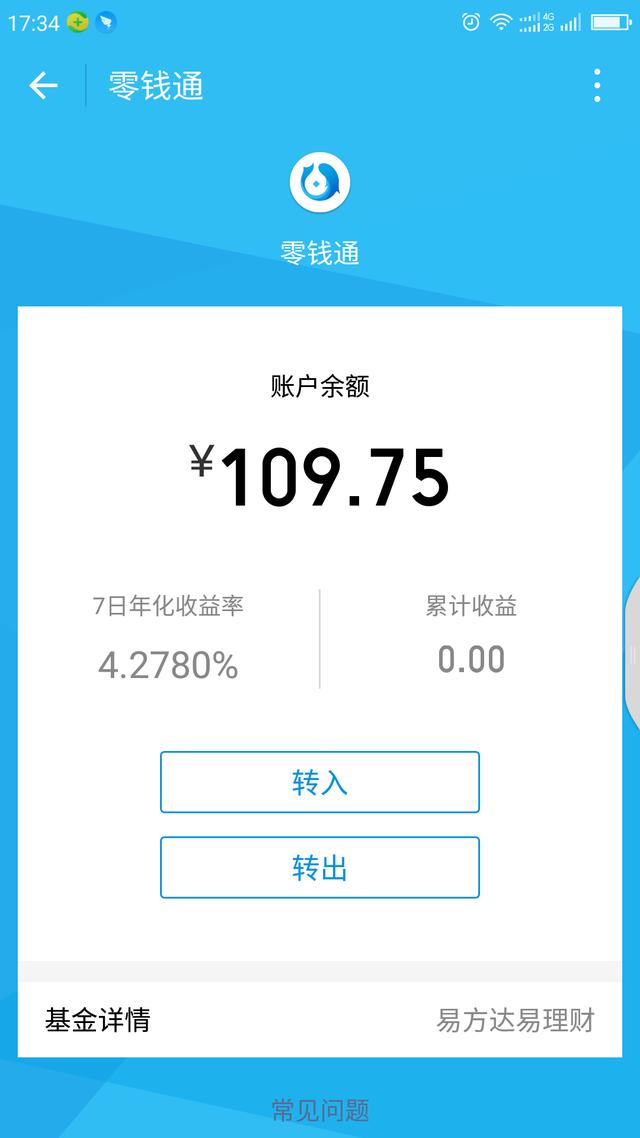Viewport: 640px width, 1138px height.
Task: Open 基金详情 for 易方达易理财
Action: [320, 1020]
